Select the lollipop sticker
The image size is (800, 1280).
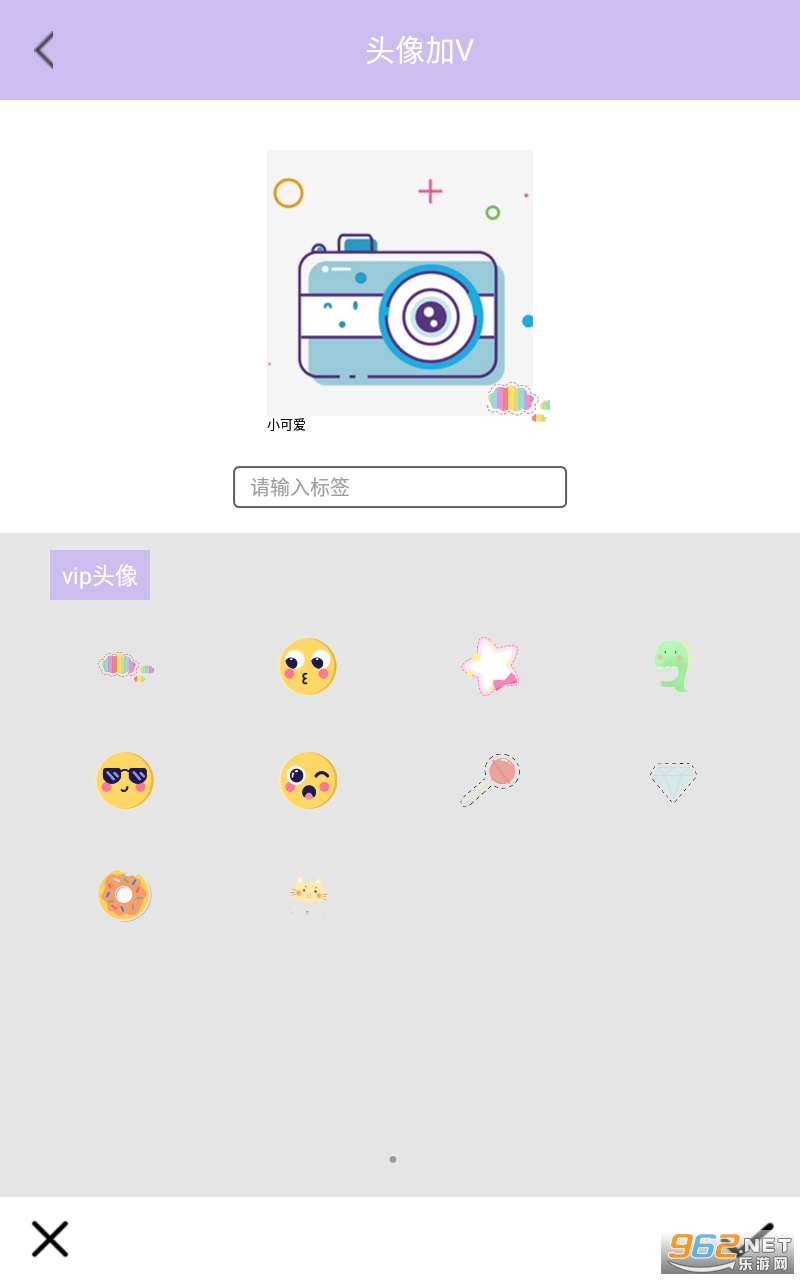491,780
